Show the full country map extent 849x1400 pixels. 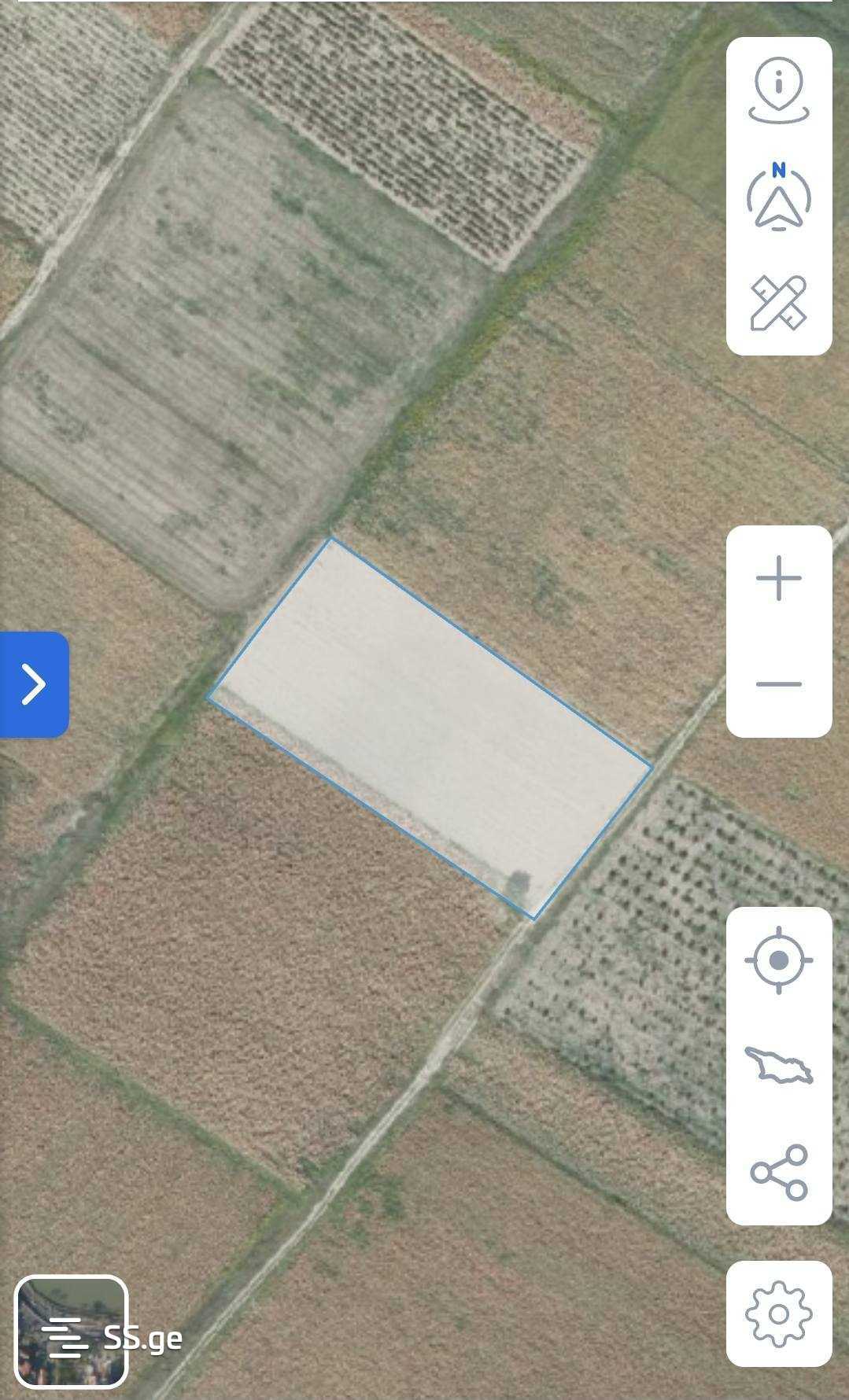pos(778,1066)
